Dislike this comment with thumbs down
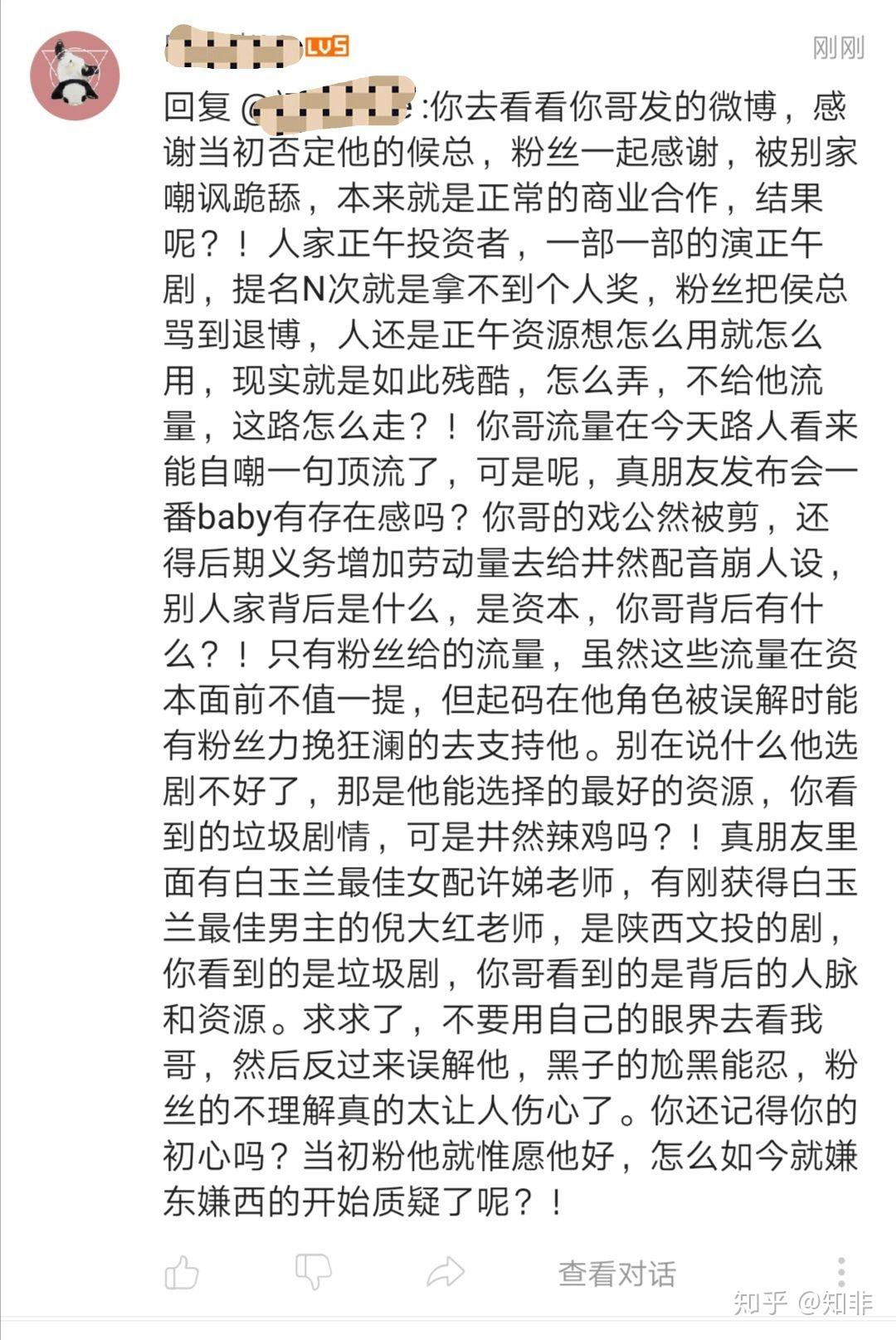The height and width of the screenshot is (1340, 896). pyautogui.click(x=313, y=1271)
